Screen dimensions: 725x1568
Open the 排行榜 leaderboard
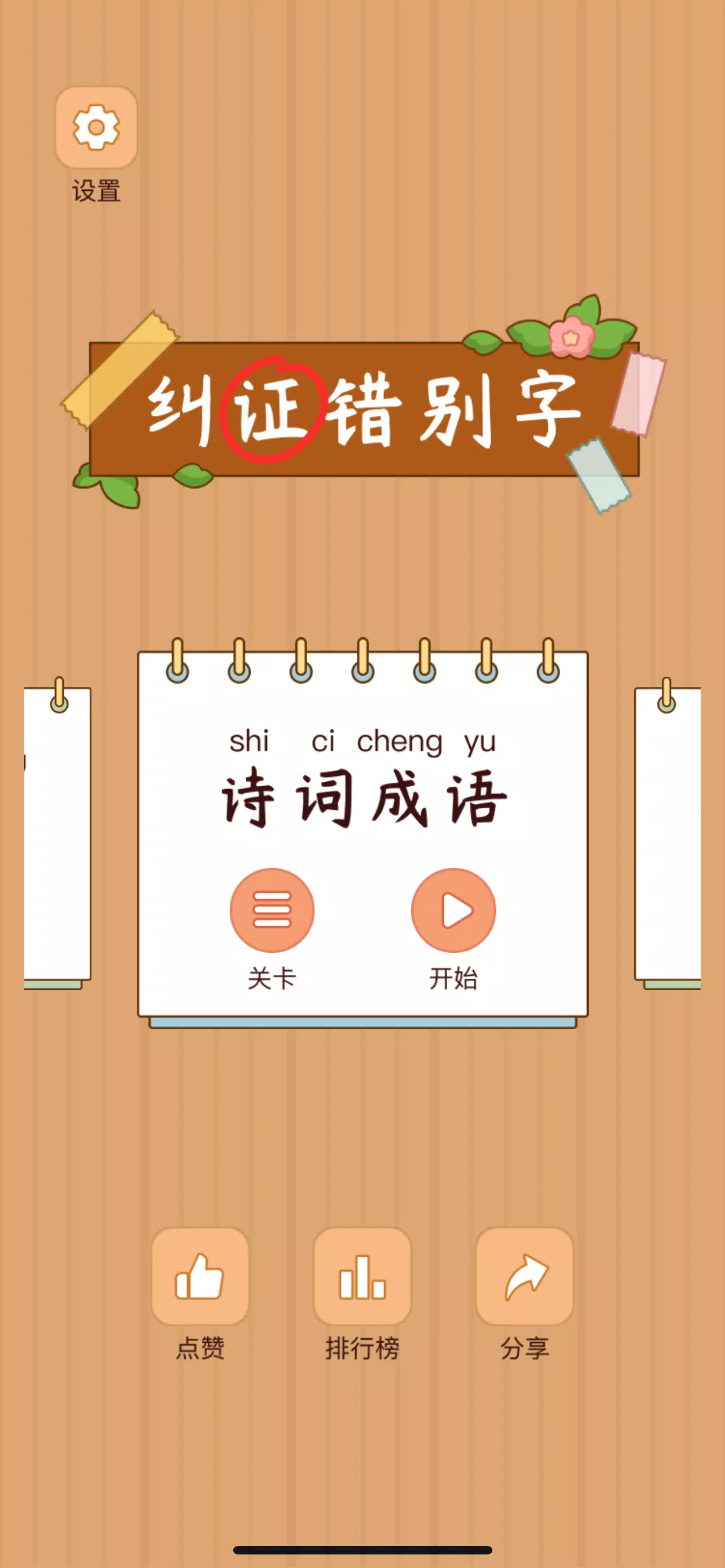(362, 1276)
